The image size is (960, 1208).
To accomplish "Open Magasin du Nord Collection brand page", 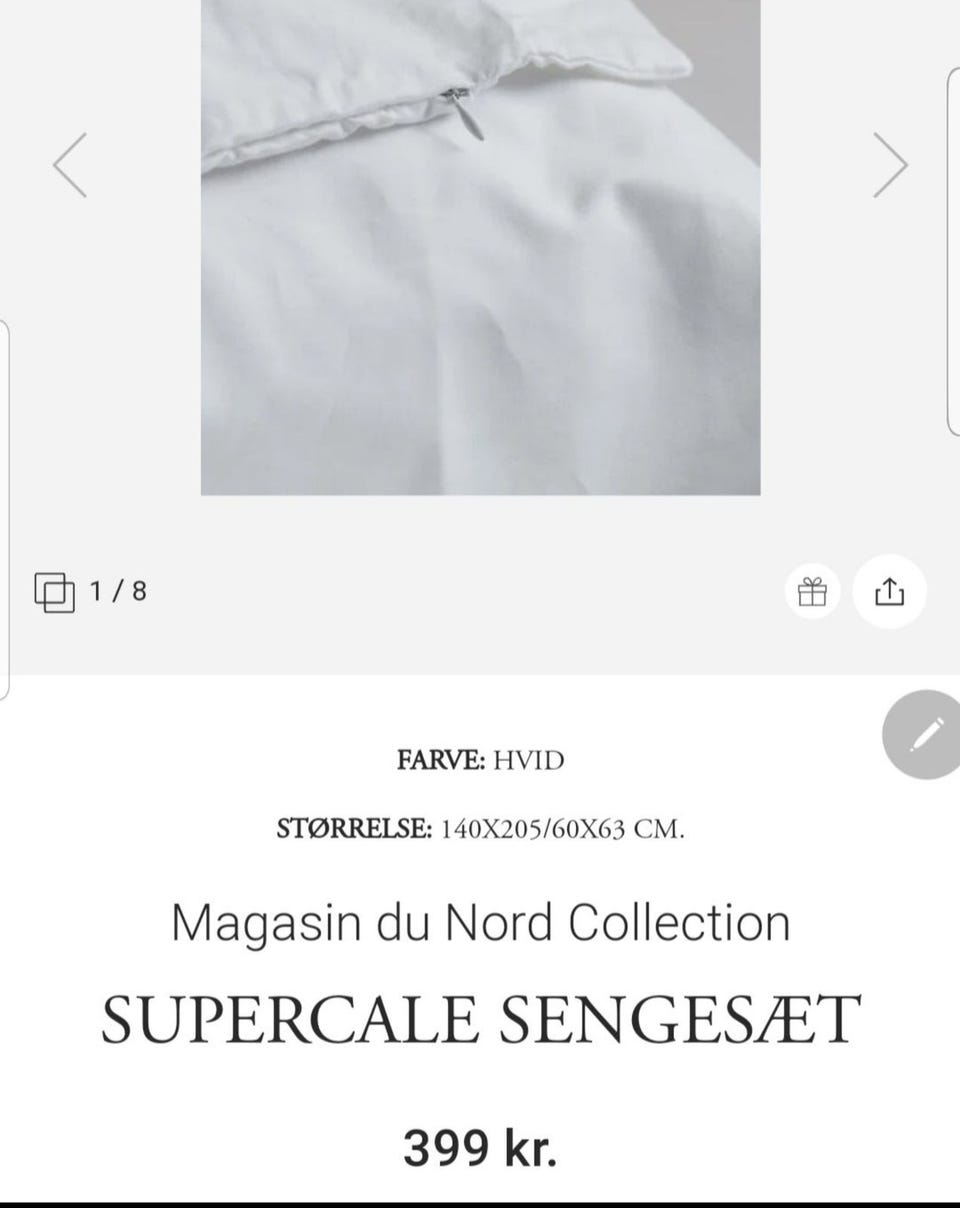I will [x=480, y=921].
